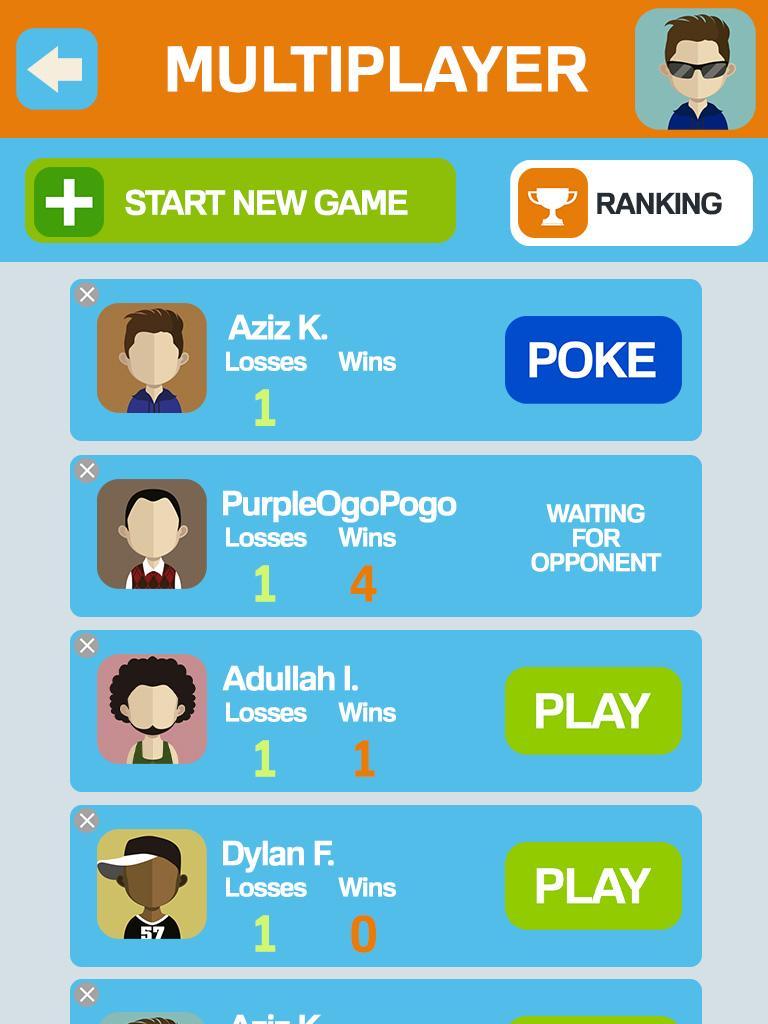
Task: Play your turn against Adullah I.
Action: point(593,711)
